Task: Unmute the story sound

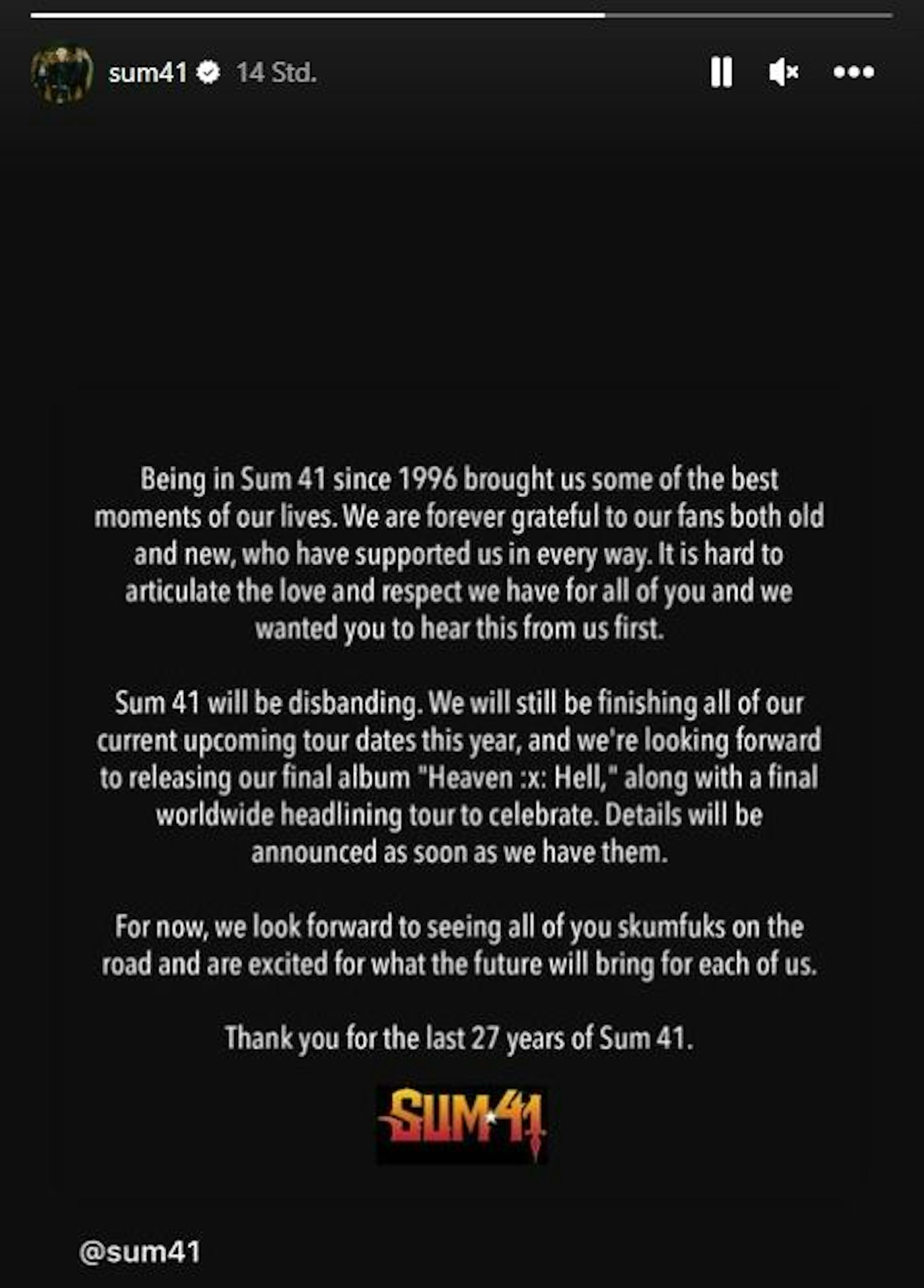Action: [784, 72]
